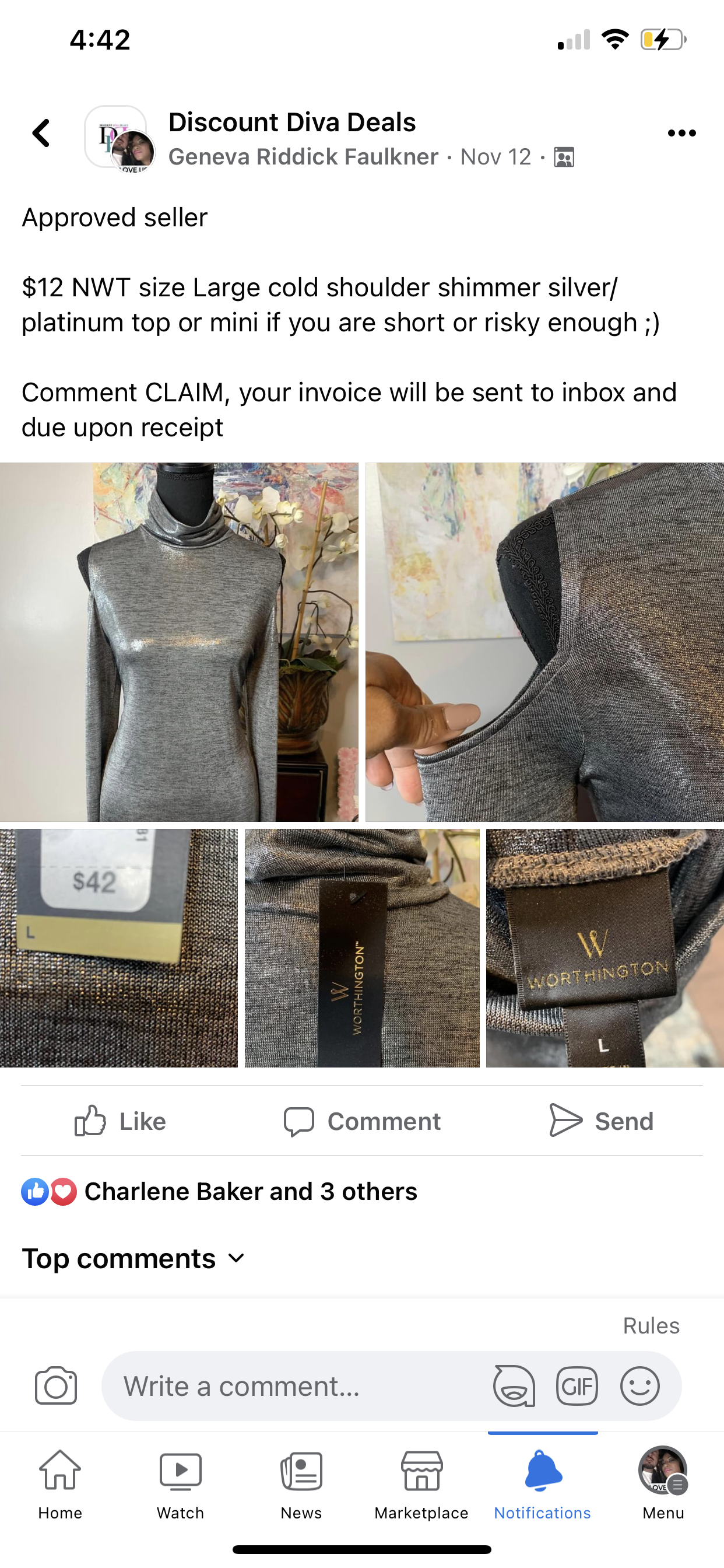Viewport: 724px width, 1568px height.
Task: Add a GIF to the comment
Action: click(577, 1386)
